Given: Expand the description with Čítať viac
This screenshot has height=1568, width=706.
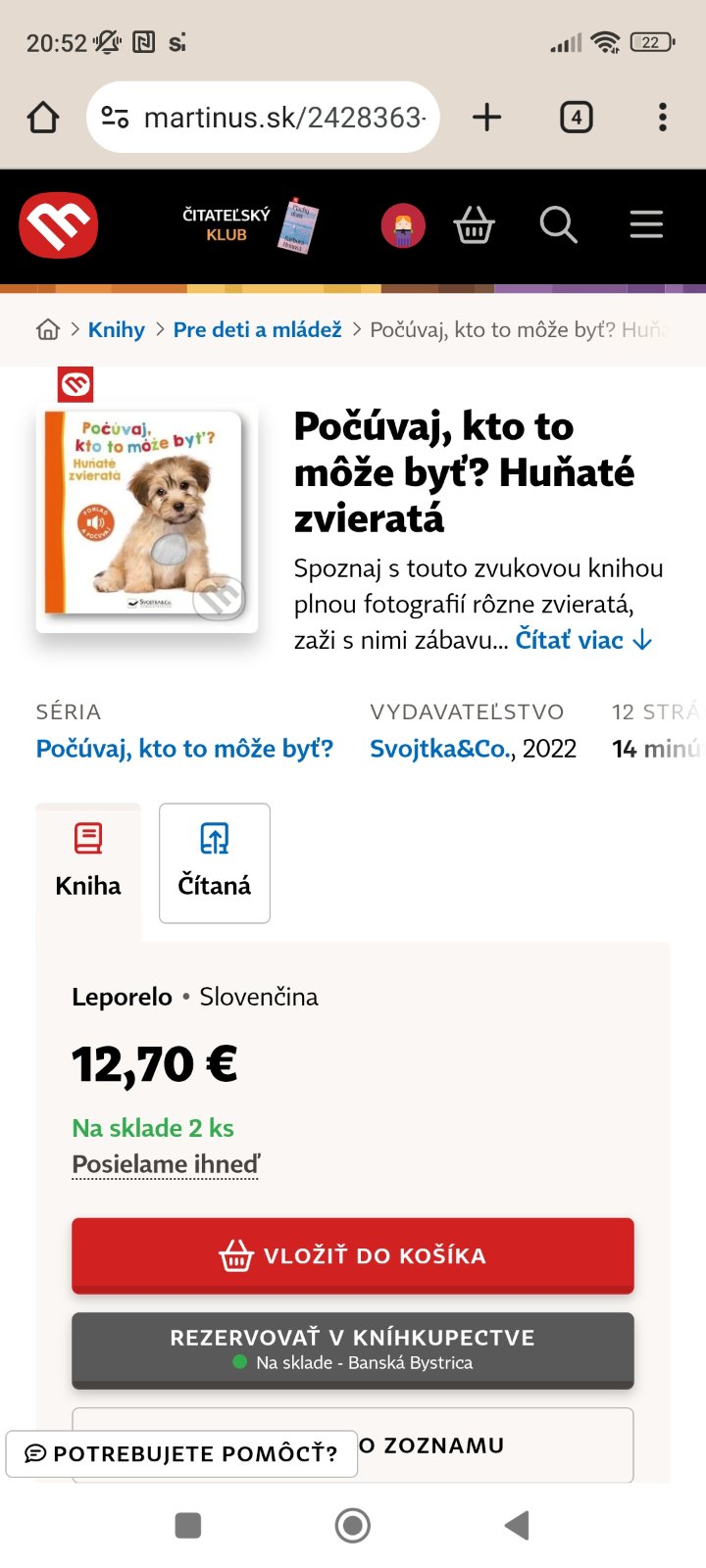Looking at the screenshot, I should pos(583,640).
